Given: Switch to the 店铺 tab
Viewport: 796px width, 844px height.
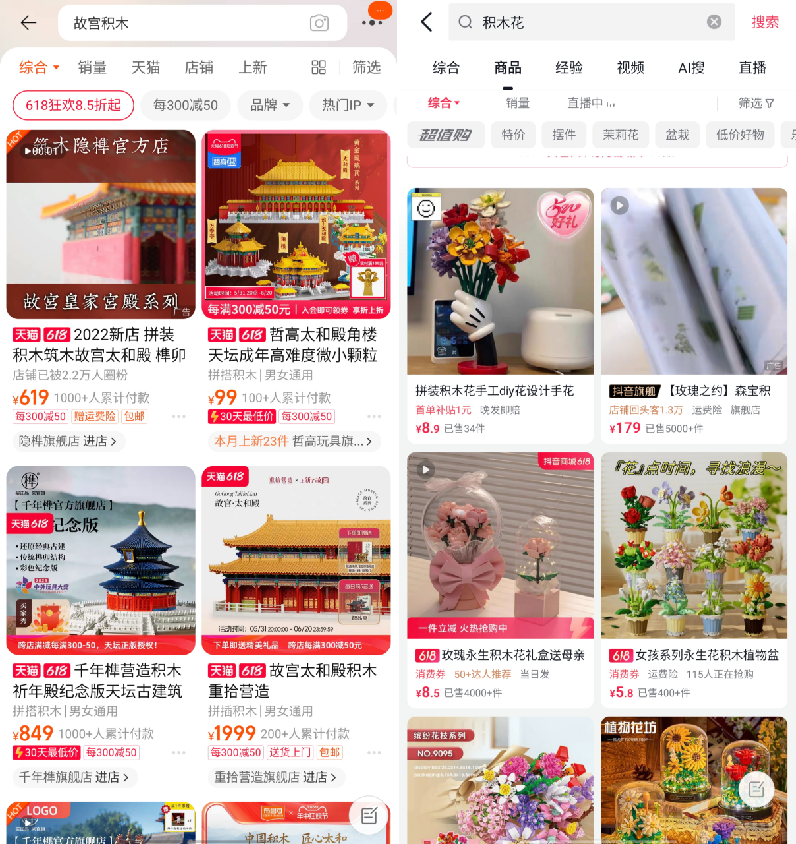Looking at the screenshot, I should 199,67.
